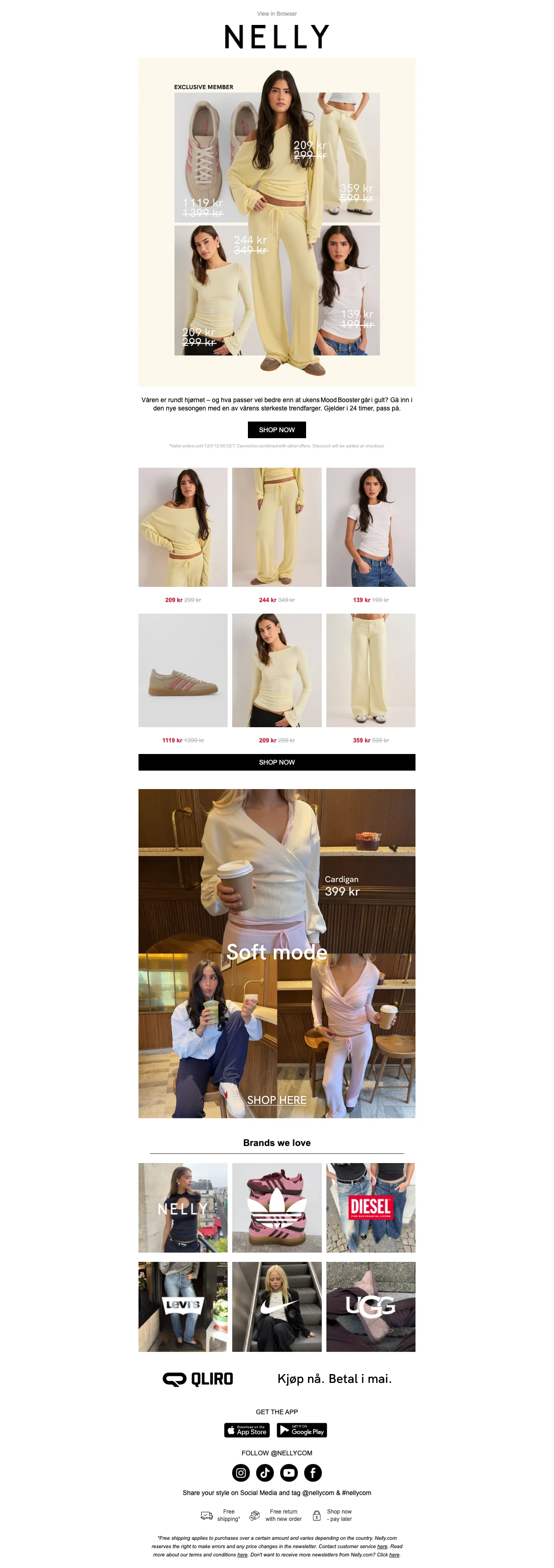Open the 139 kr white t-shirt product
Viewport: 554px width, 1568px height.
370,527
